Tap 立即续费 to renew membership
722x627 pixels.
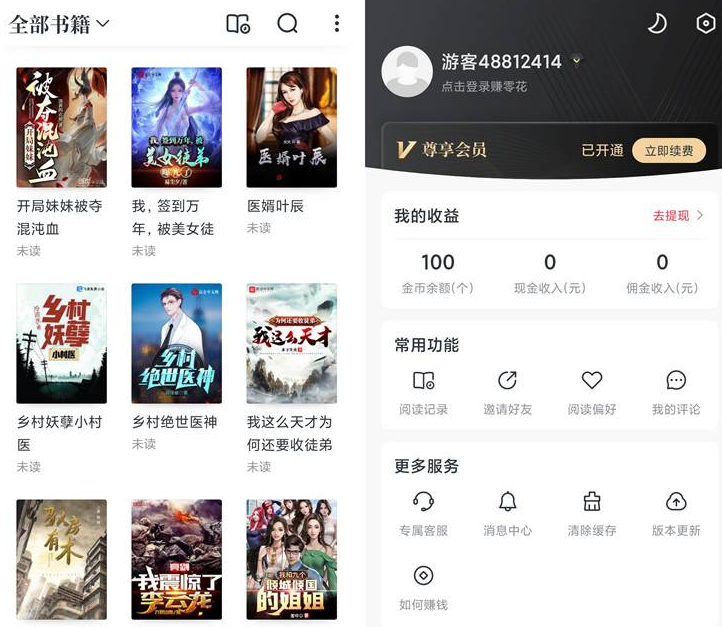669,150
